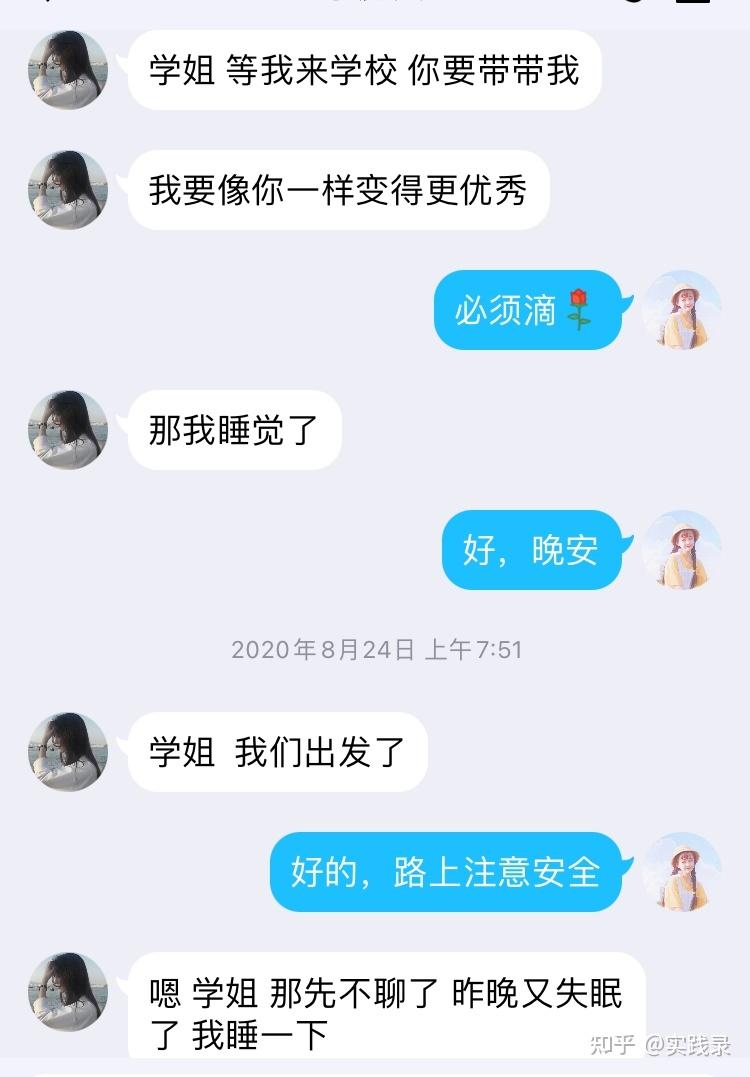Screen dimensions: 750x1077
Task: Tap avatar next to "我要像你一样变得更优秀"
Action: [68, 190]
